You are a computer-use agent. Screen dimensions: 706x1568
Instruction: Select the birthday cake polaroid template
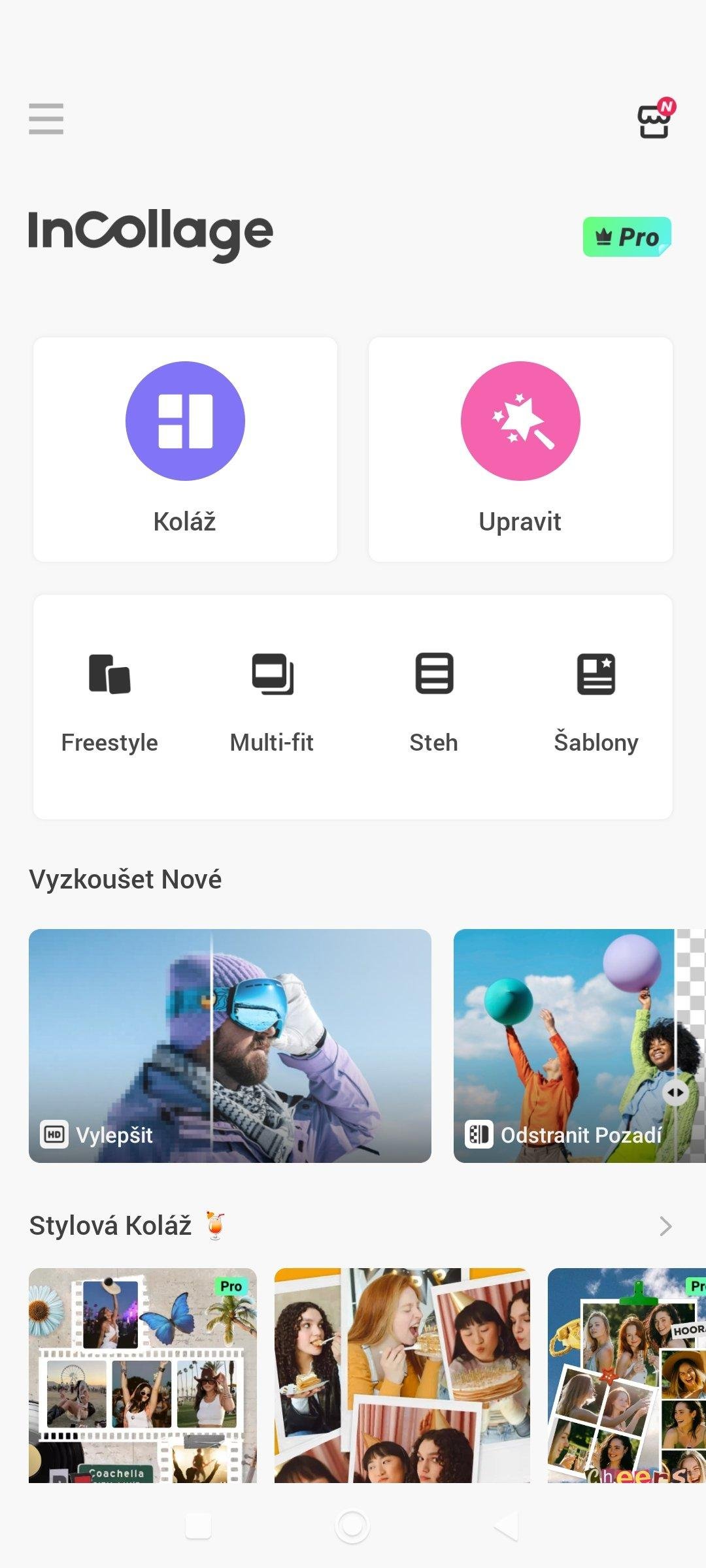[402, 1375]
